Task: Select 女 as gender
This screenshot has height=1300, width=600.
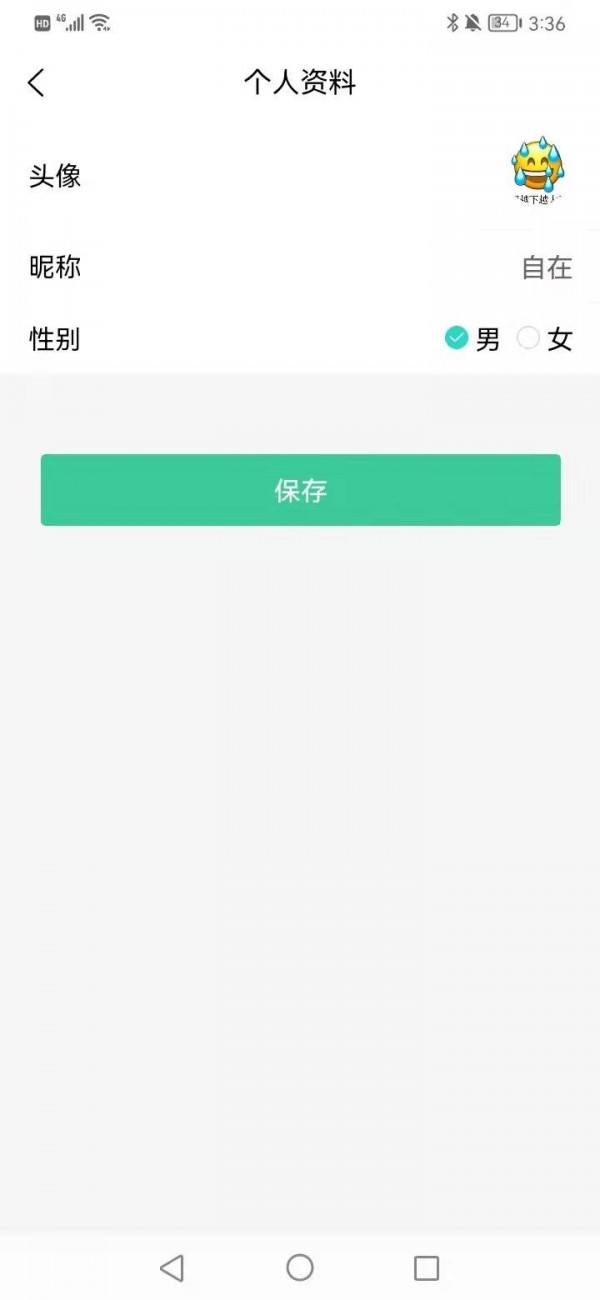Action: tap(528, 339)
